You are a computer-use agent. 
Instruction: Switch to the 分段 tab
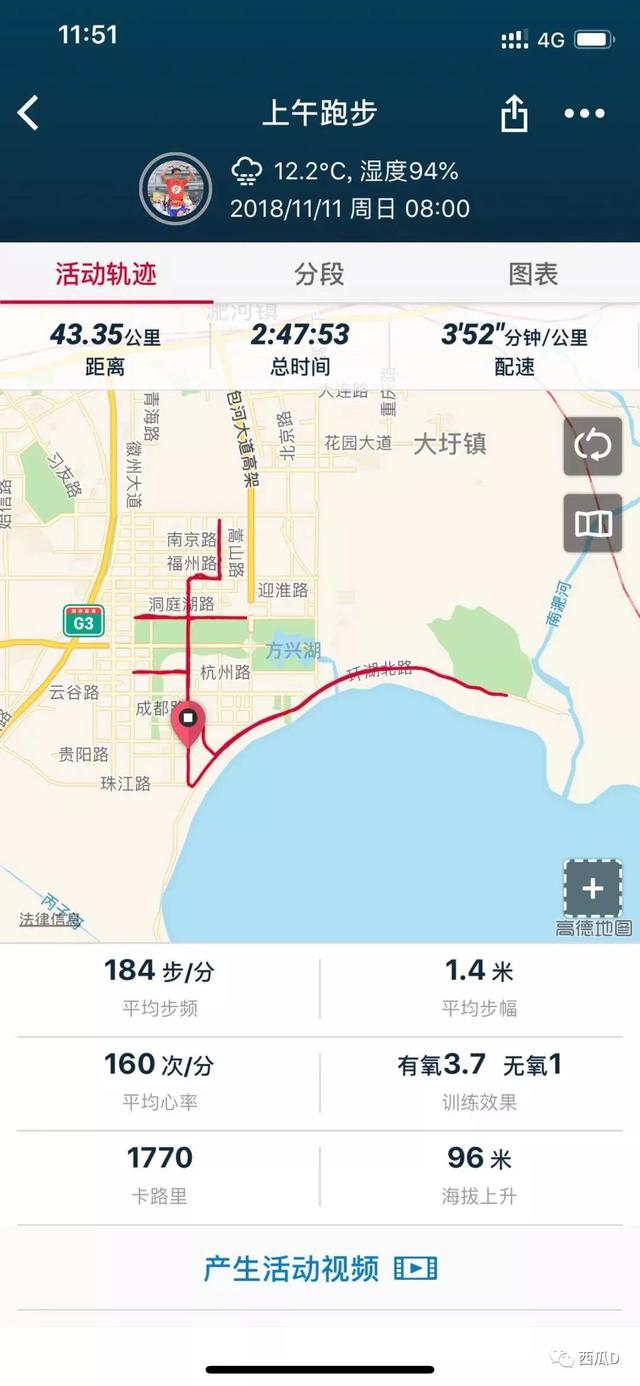coord(319,274)
